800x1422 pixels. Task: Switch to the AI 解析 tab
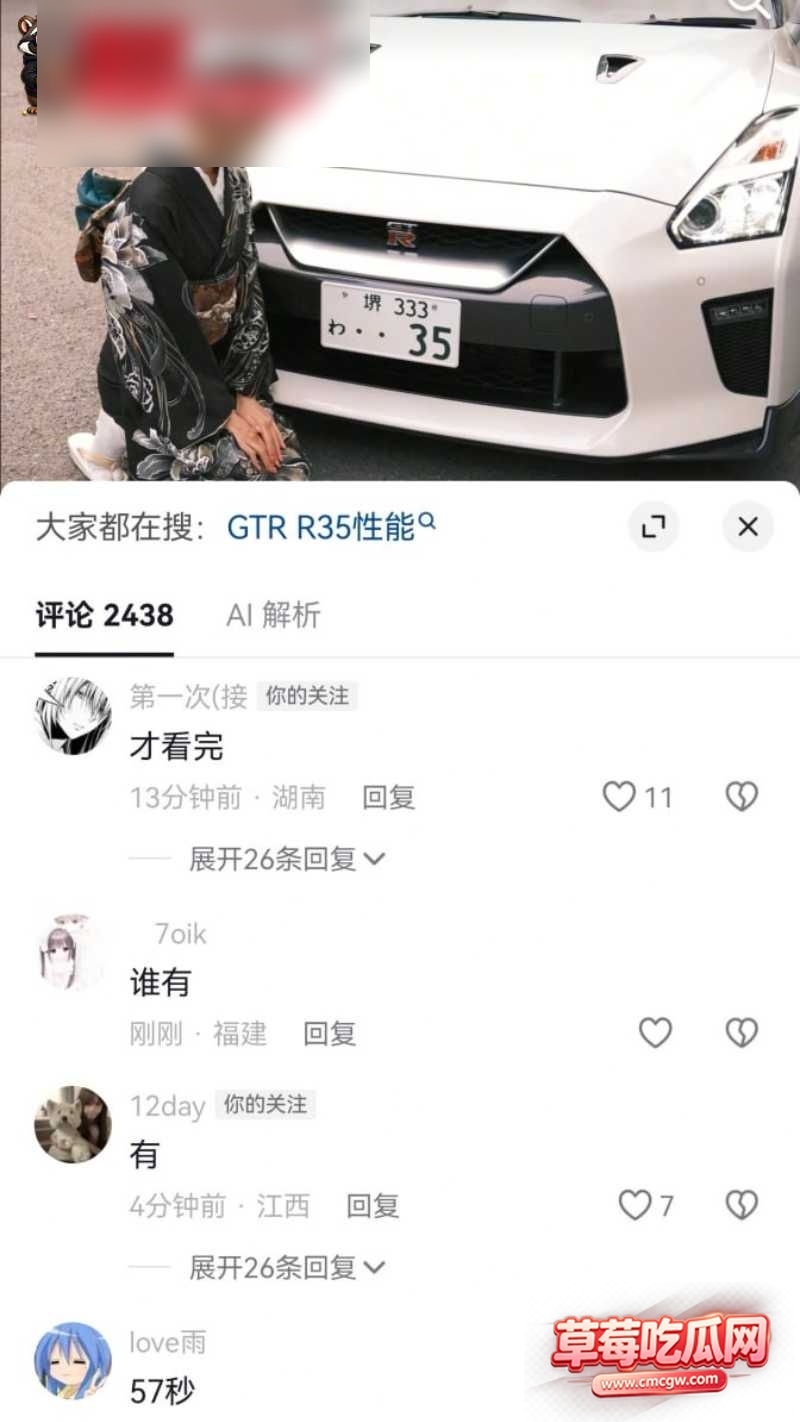pos(273,615)
